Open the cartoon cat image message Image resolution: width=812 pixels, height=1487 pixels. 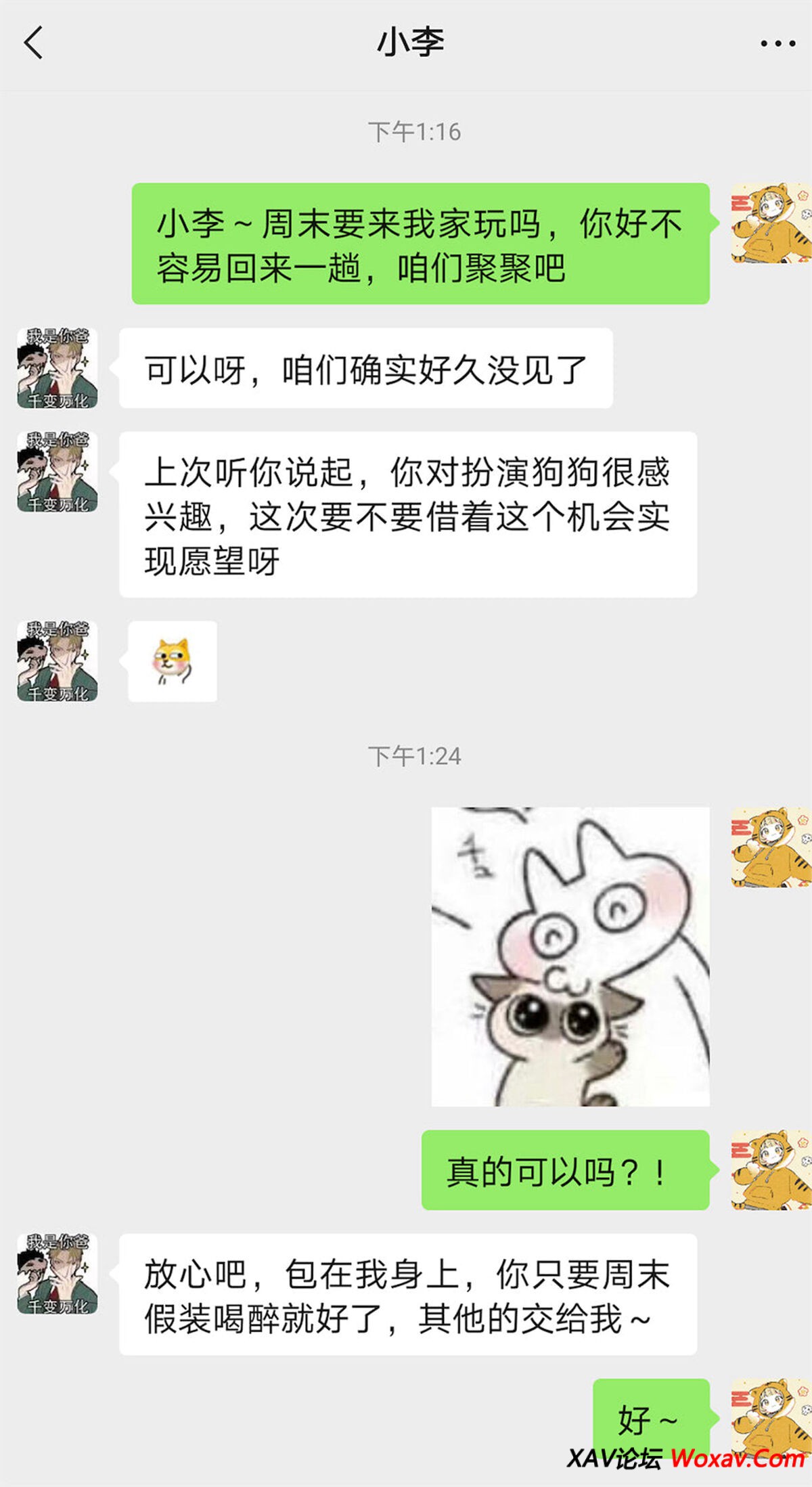click(x=570, y=956)
